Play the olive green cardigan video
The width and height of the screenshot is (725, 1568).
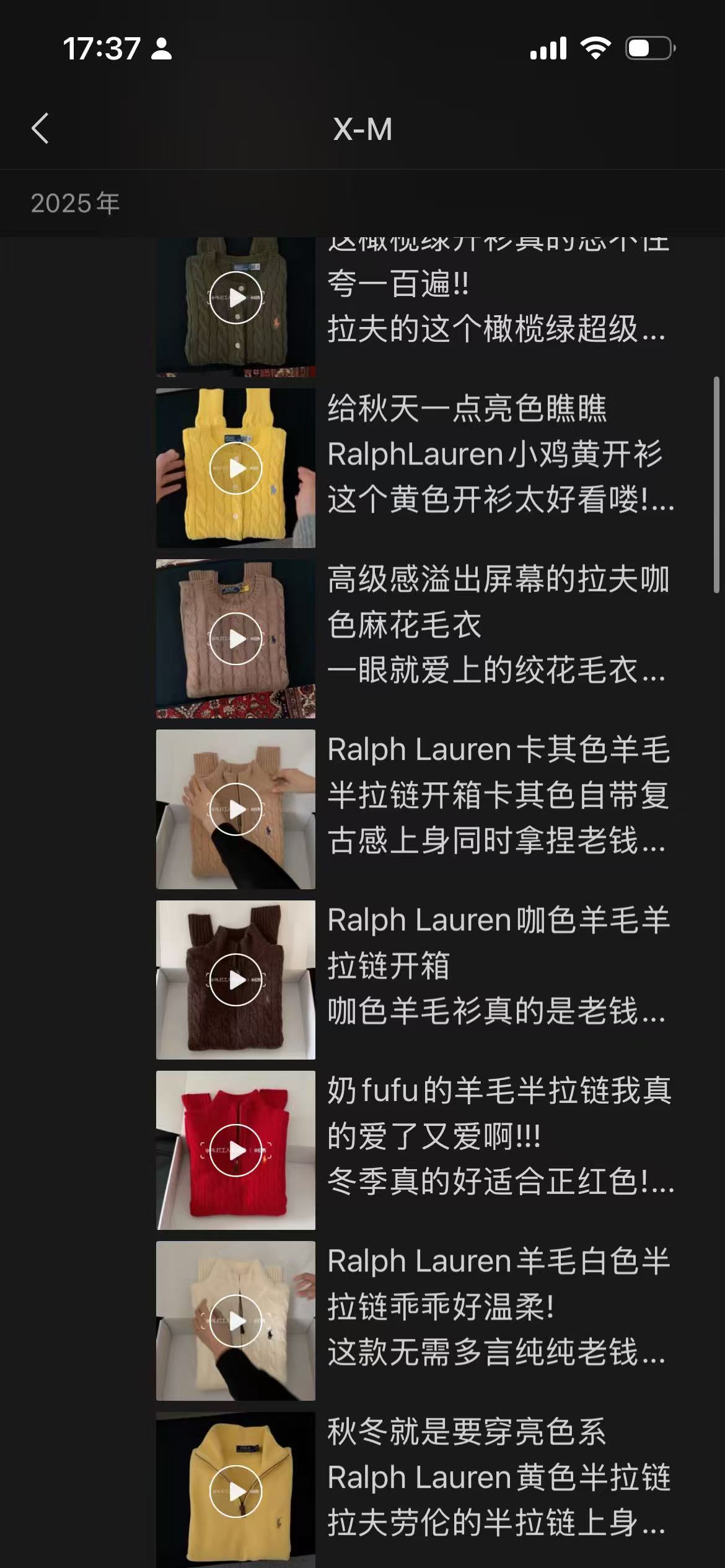tap(235, 298)
